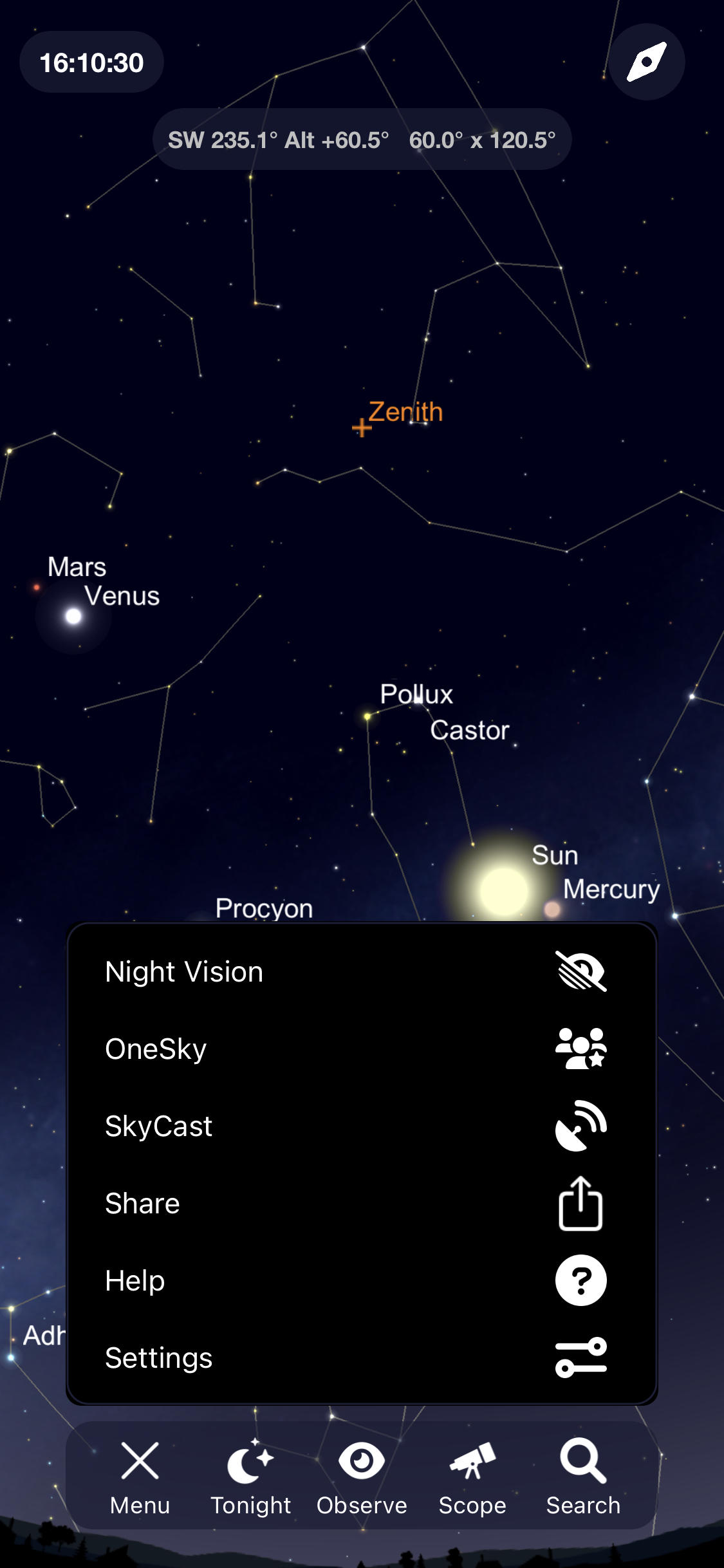
Task: Toggle Night Vision mode
Action: coord(362,971)
